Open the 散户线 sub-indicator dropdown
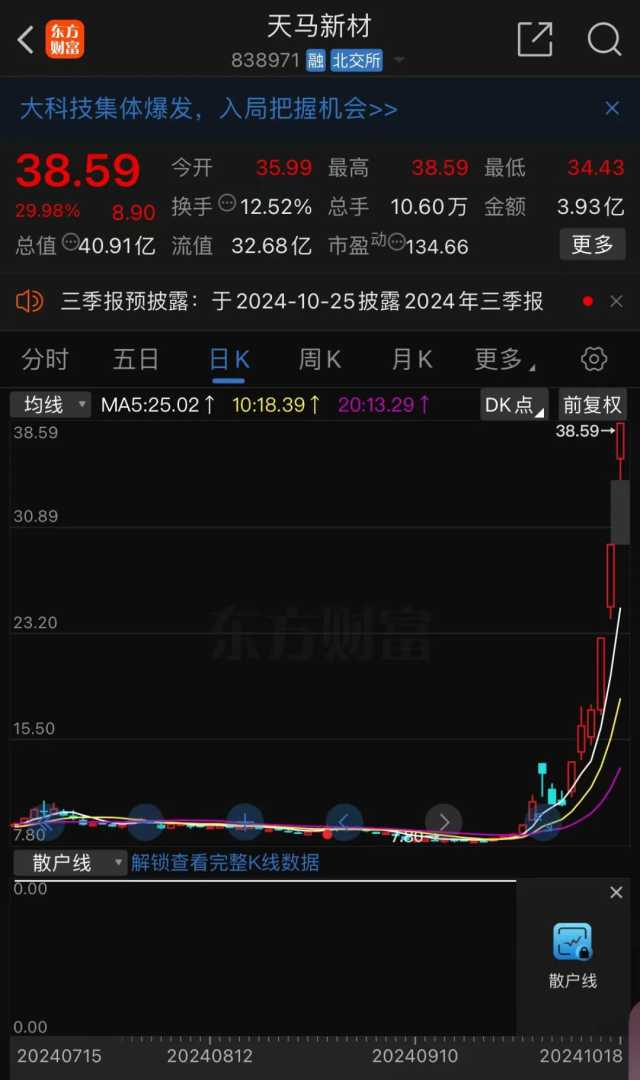The image size is (640, 1080). point(68,863)
